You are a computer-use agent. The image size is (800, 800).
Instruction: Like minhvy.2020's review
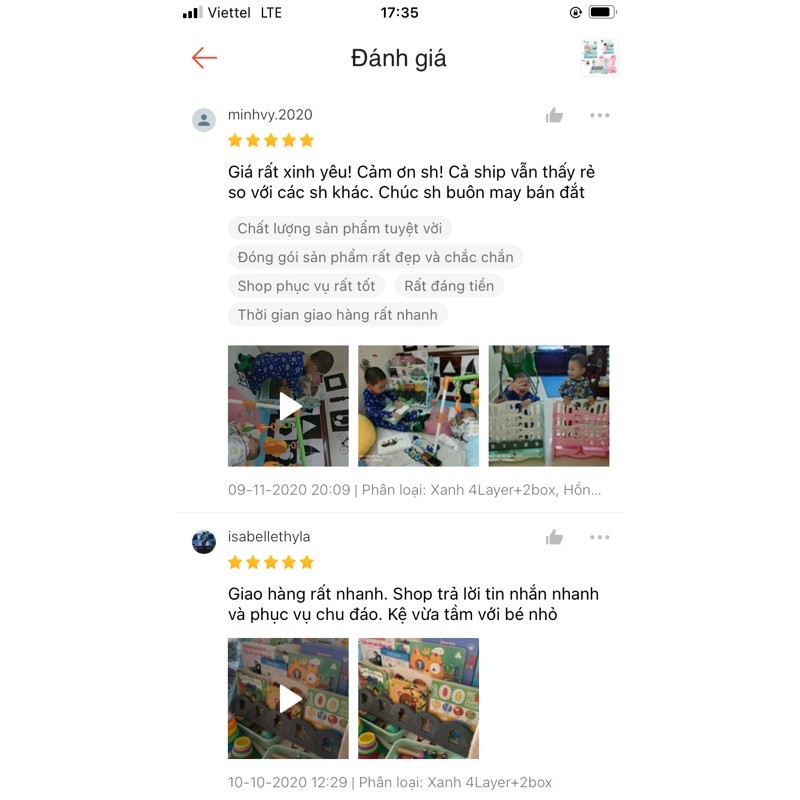554,116
